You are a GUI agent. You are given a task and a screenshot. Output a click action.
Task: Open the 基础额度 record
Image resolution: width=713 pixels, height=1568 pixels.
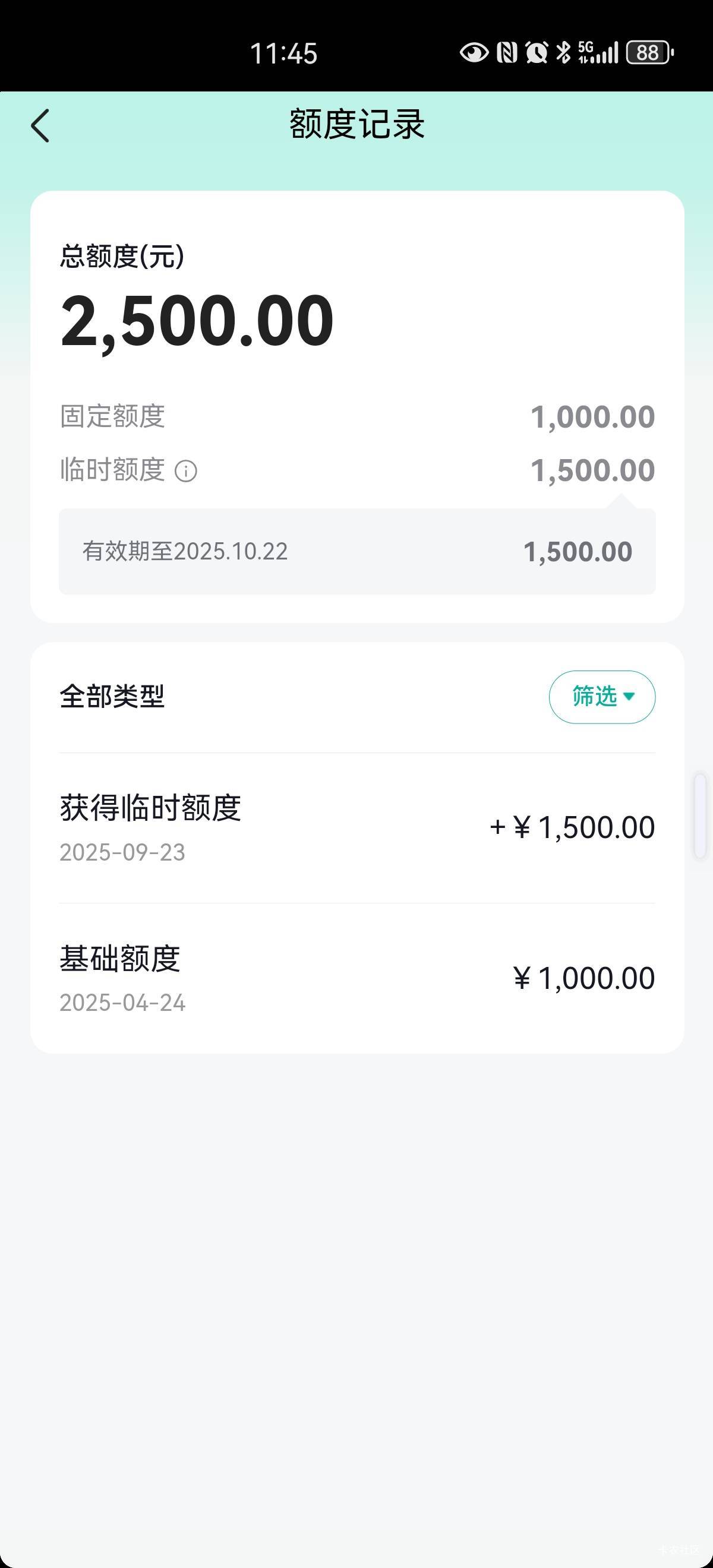pyautogui.click(x=358, y=978)
